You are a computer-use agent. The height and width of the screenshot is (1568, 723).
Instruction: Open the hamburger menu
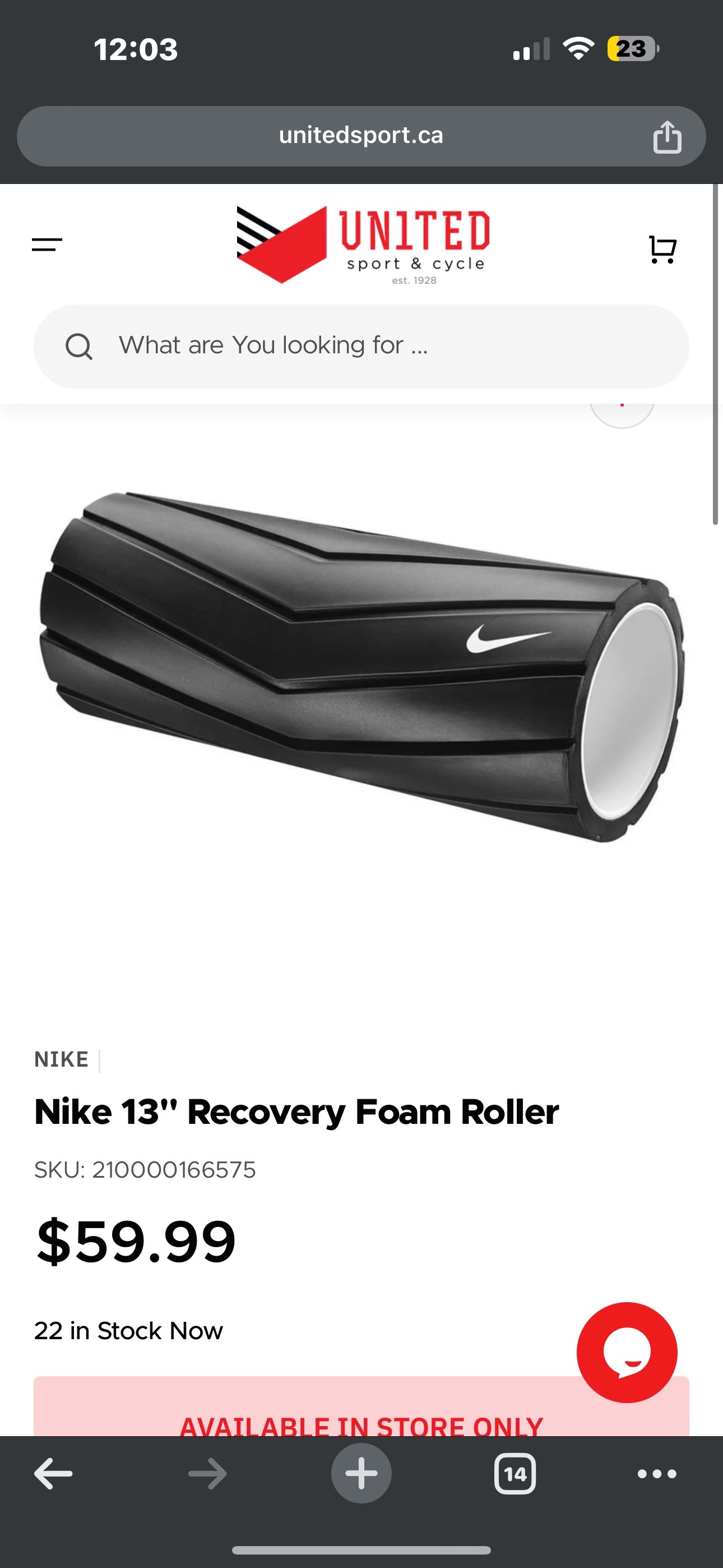tap(47, 245)
